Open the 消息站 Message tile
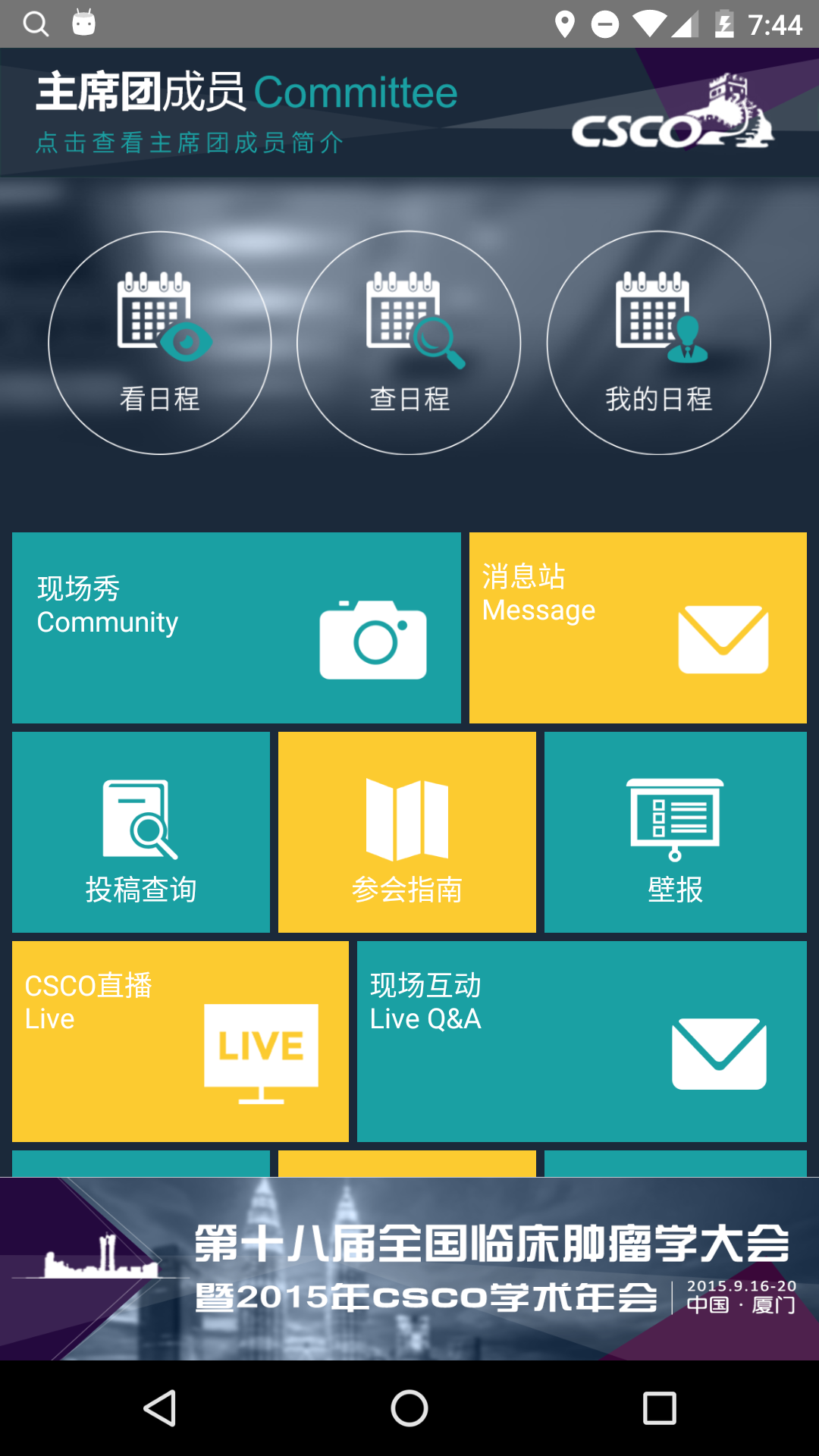The image size is (819, 1456). [638, 628]
